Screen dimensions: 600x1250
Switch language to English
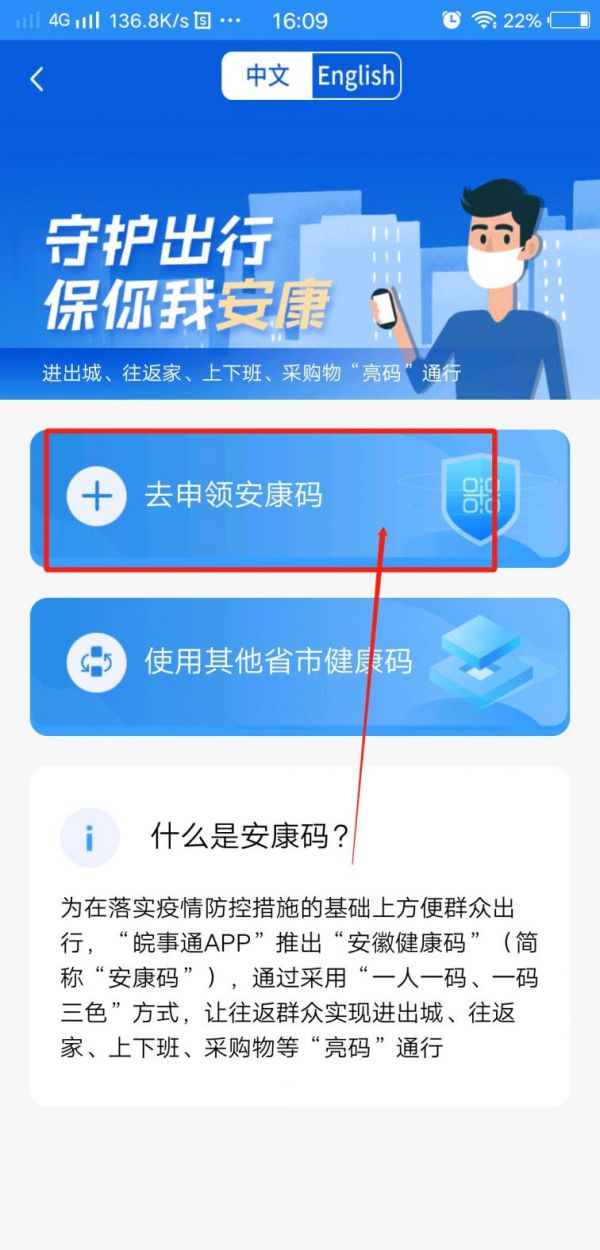coord(356,76)
